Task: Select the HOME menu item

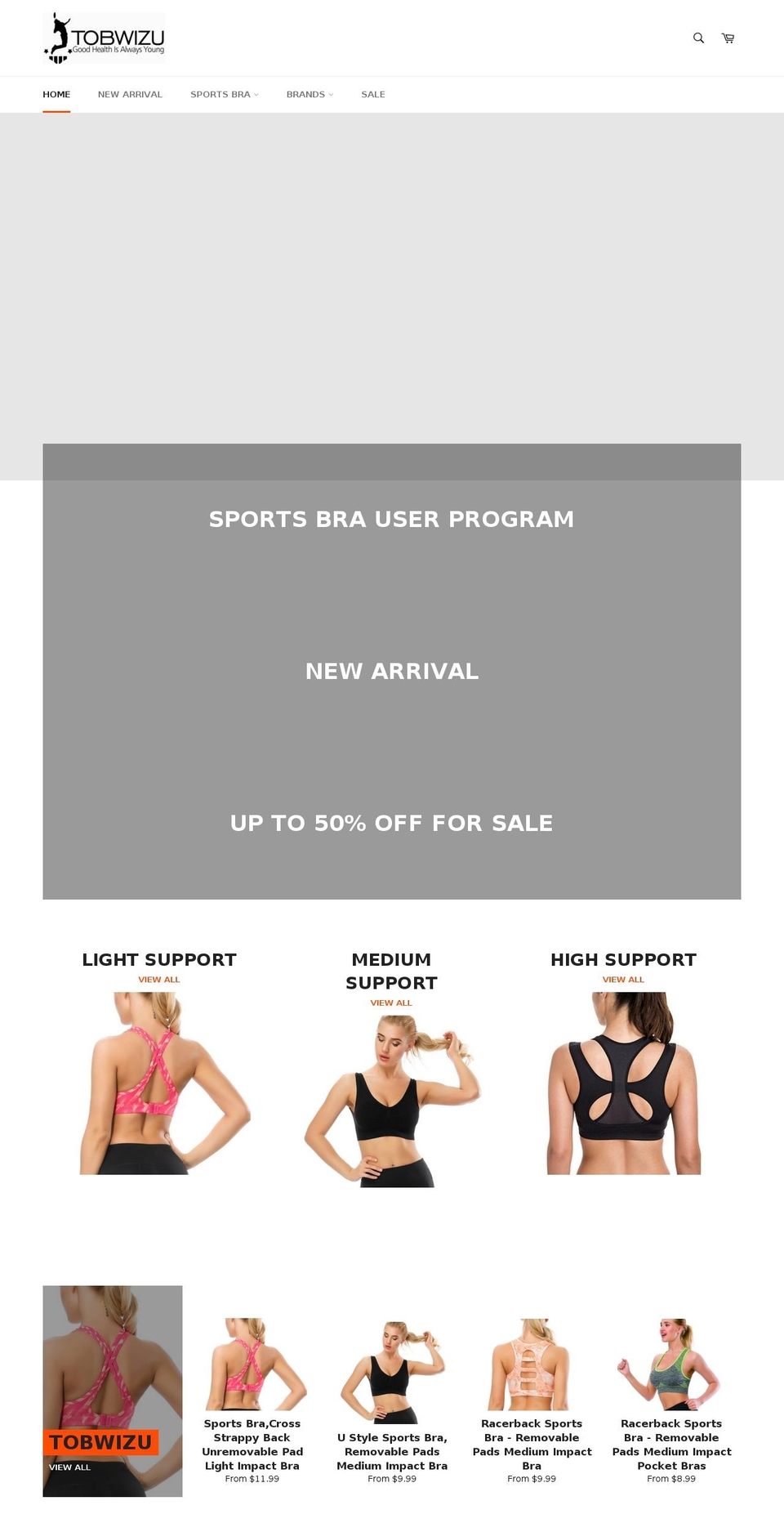Action: click(56, 94)
